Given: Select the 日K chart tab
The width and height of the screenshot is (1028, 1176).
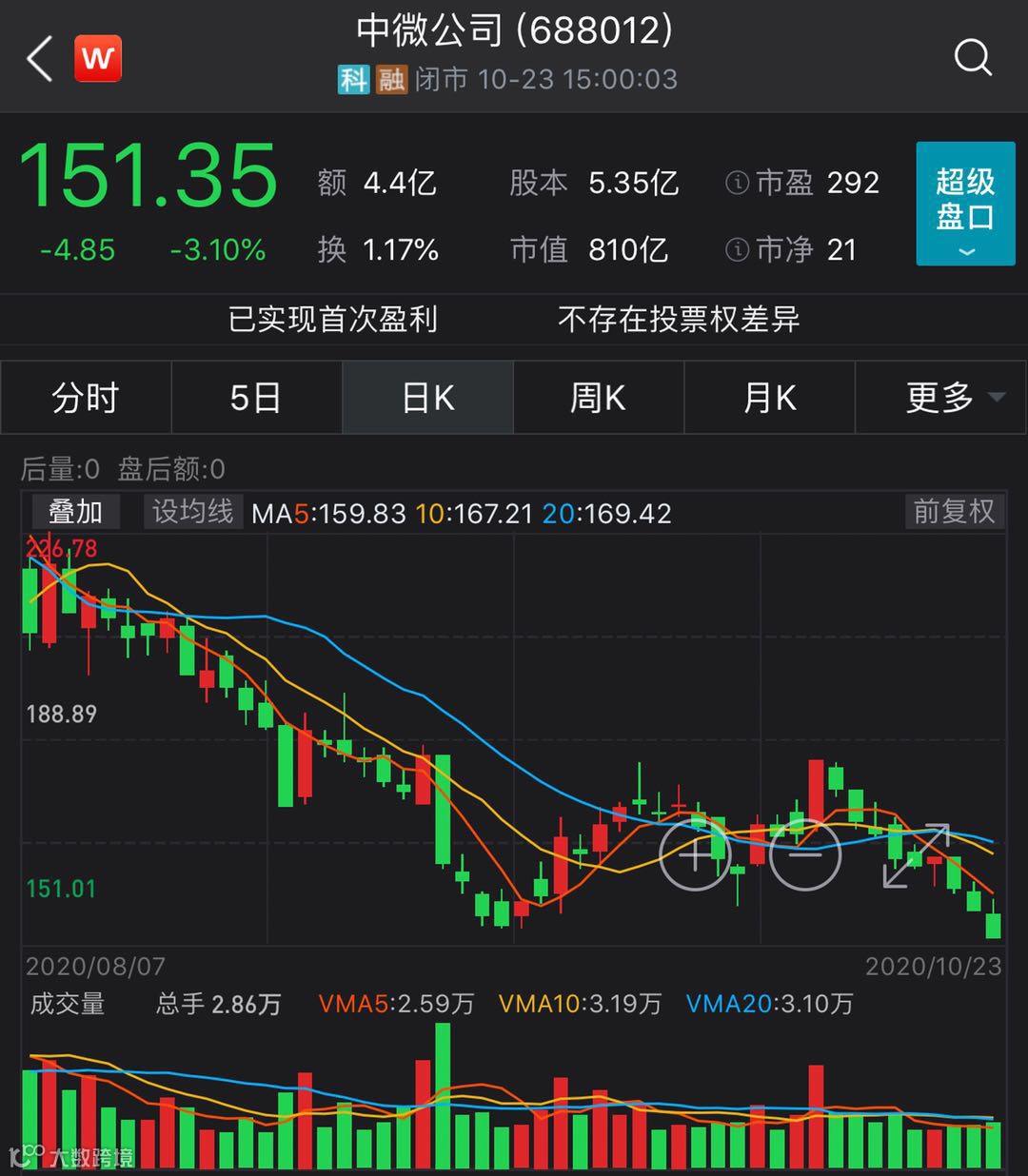Looking at the screenshot, I should 427,398.
